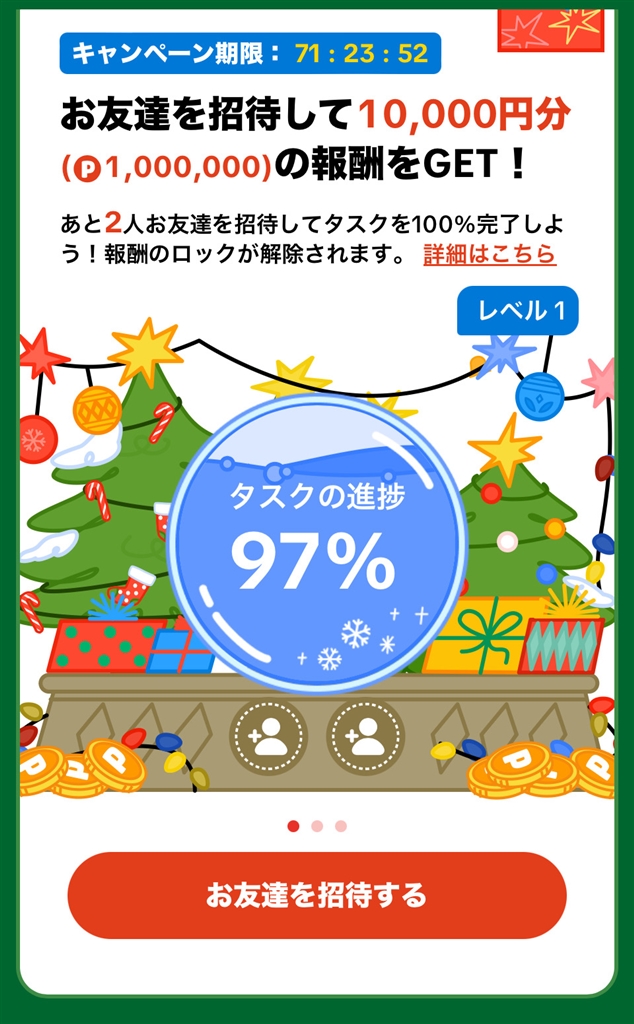Open the 詳細はこちら link
634x1024 pixels.
489,254
